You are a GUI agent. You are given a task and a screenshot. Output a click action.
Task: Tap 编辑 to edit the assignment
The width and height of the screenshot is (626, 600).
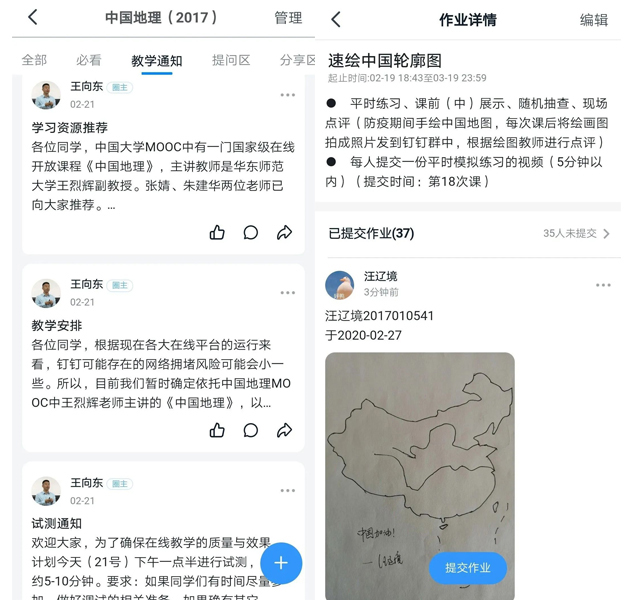point(593,19)
